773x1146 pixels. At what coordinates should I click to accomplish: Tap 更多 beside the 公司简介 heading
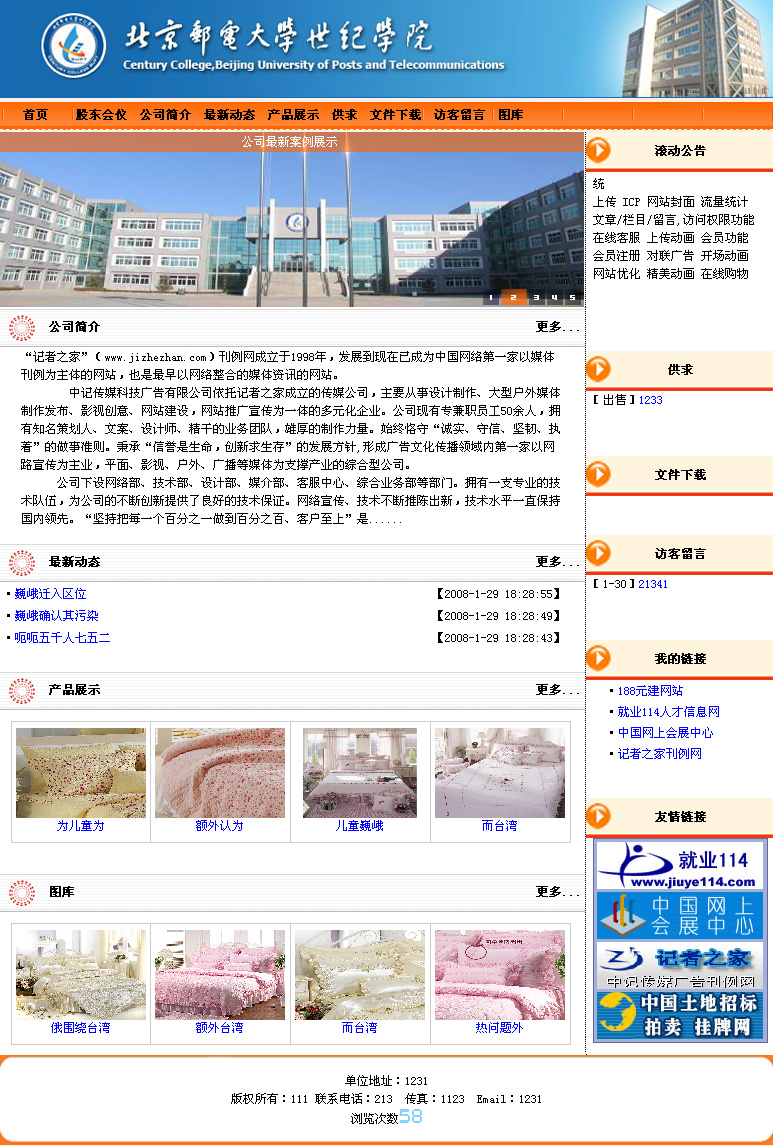point(557,327)
